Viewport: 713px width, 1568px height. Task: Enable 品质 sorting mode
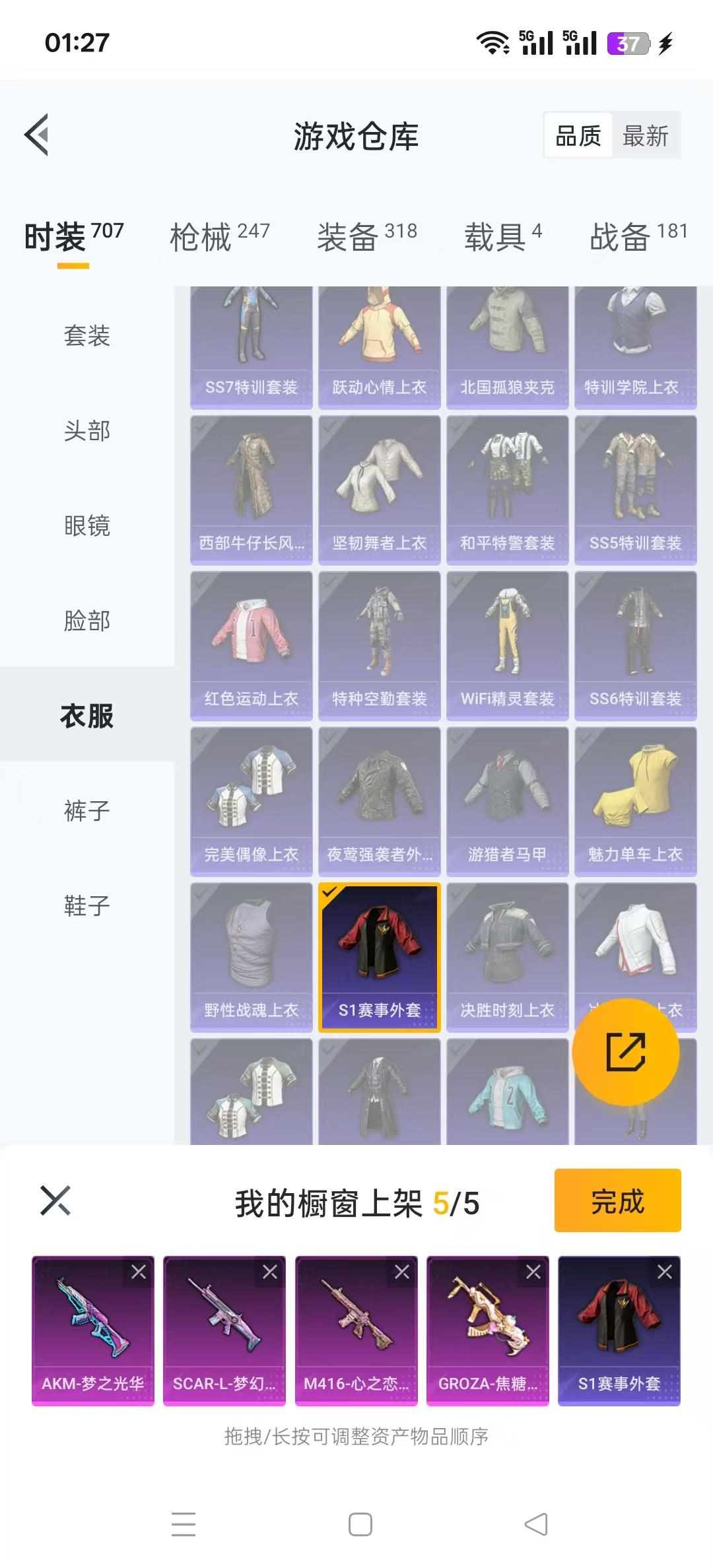click(x=577, y=135)
